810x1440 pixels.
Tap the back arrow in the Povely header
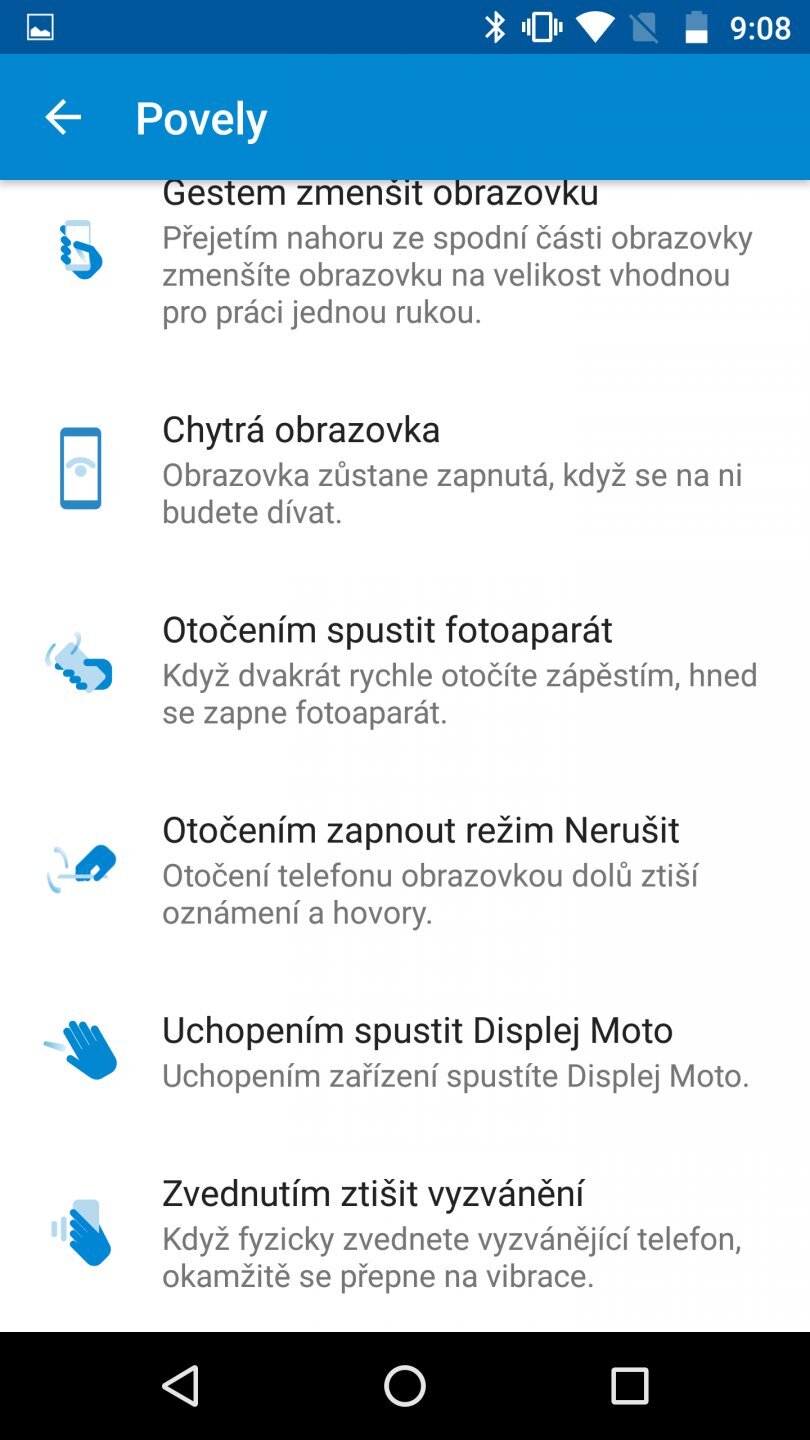tap(63, 116)
